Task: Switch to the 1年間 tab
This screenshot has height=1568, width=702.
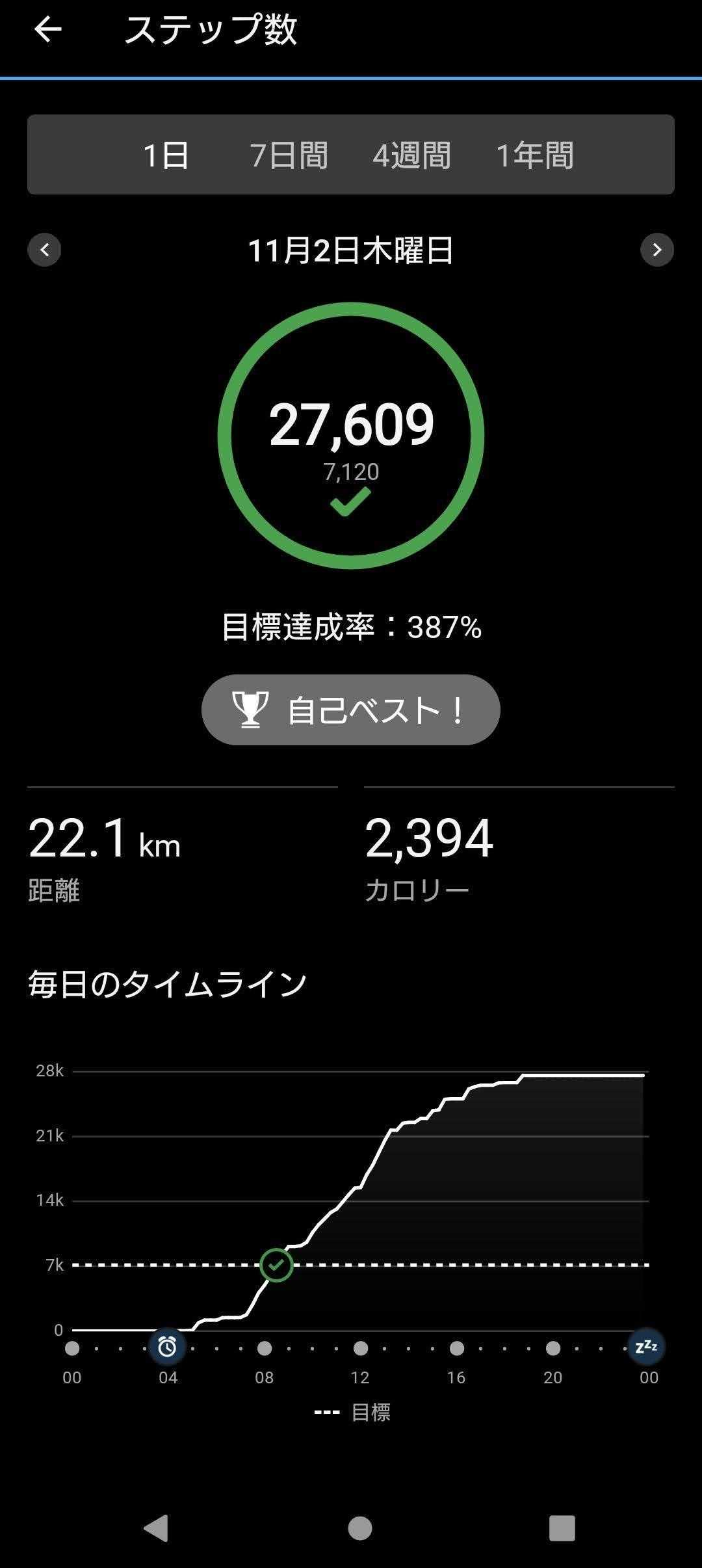Action: [534, 155]
